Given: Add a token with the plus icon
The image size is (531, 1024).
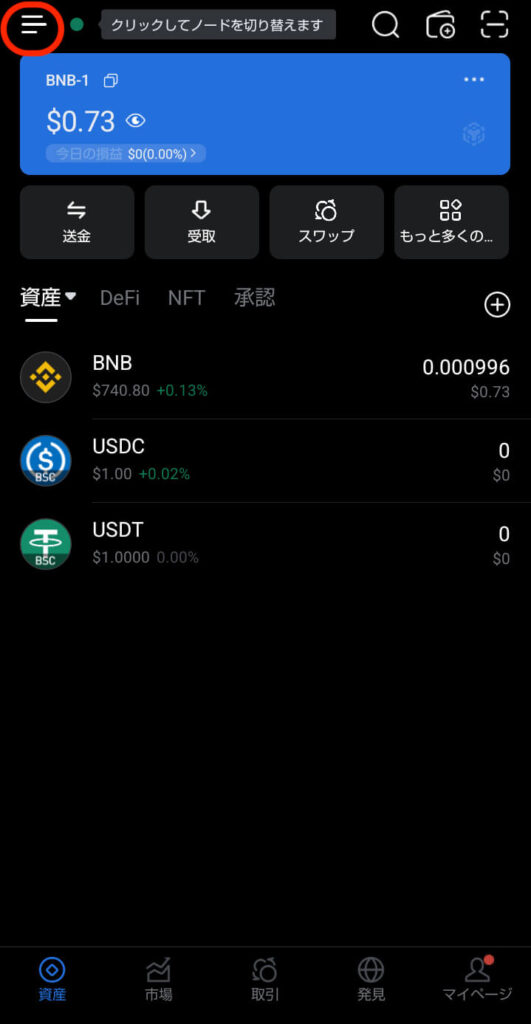Looking at the screenshot, I should pyautogui.click(x=497, y=304).
